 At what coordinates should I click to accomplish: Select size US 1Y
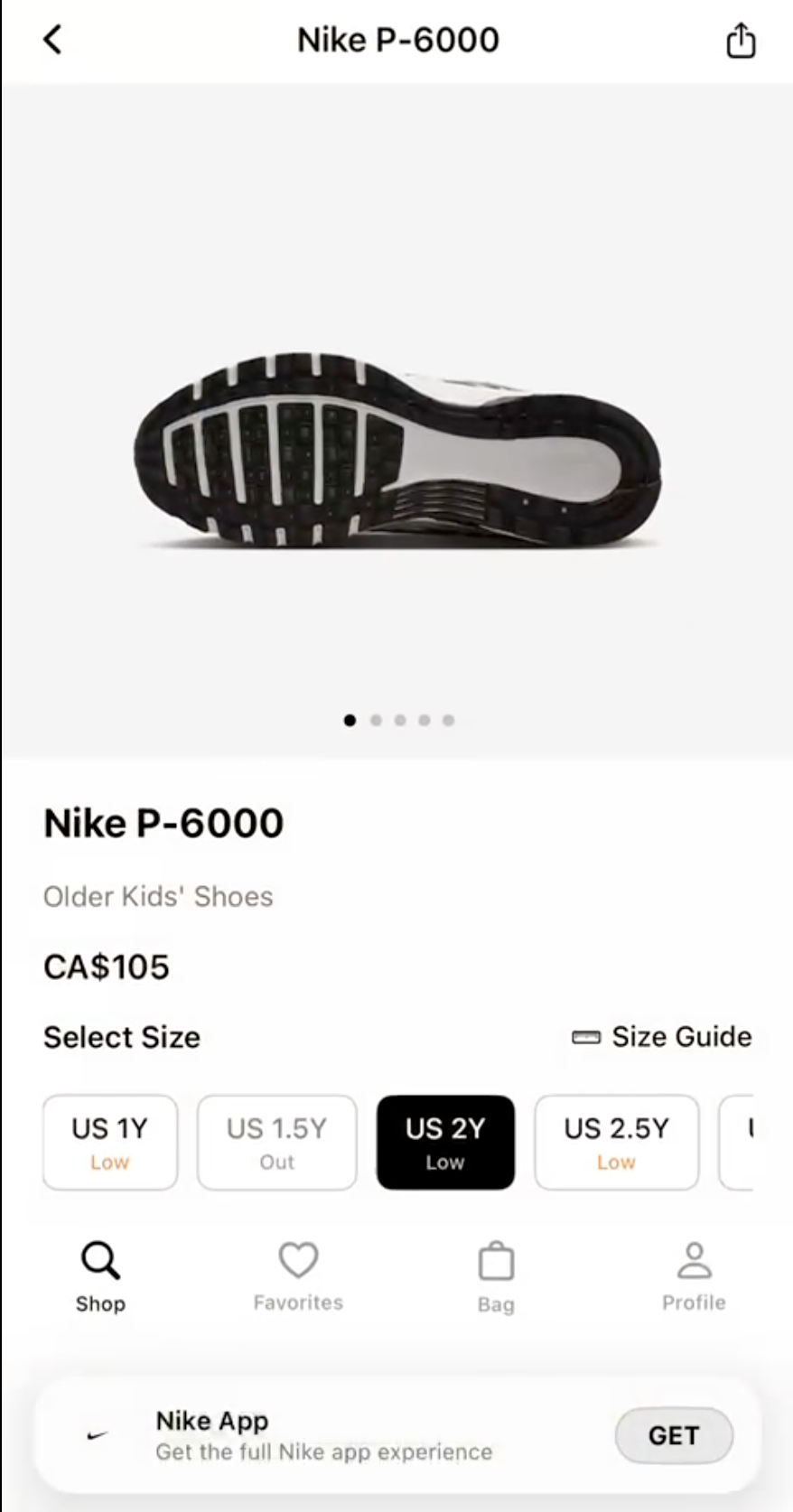(110, 1142)
